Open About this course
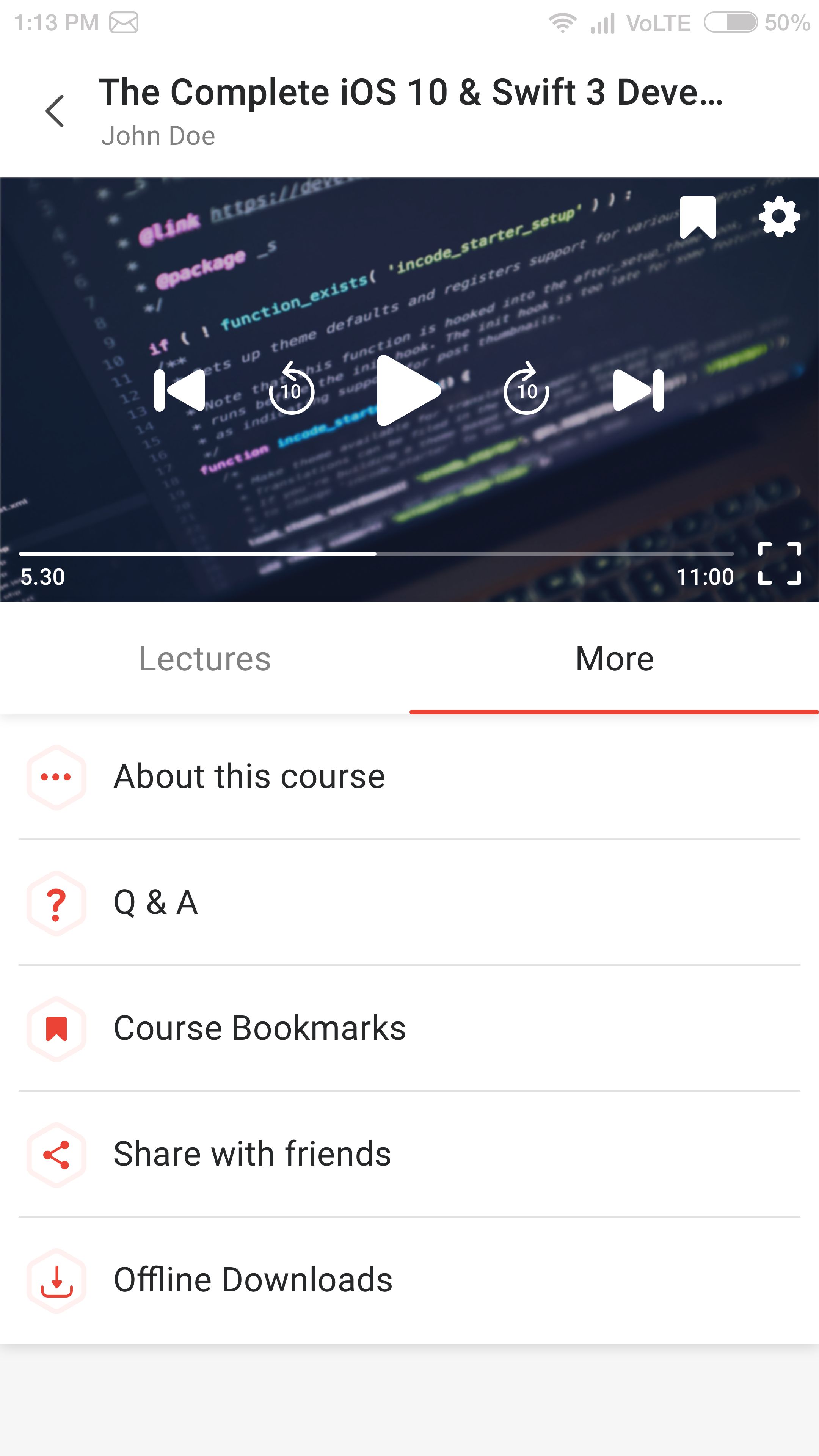 tap(249, 777)
